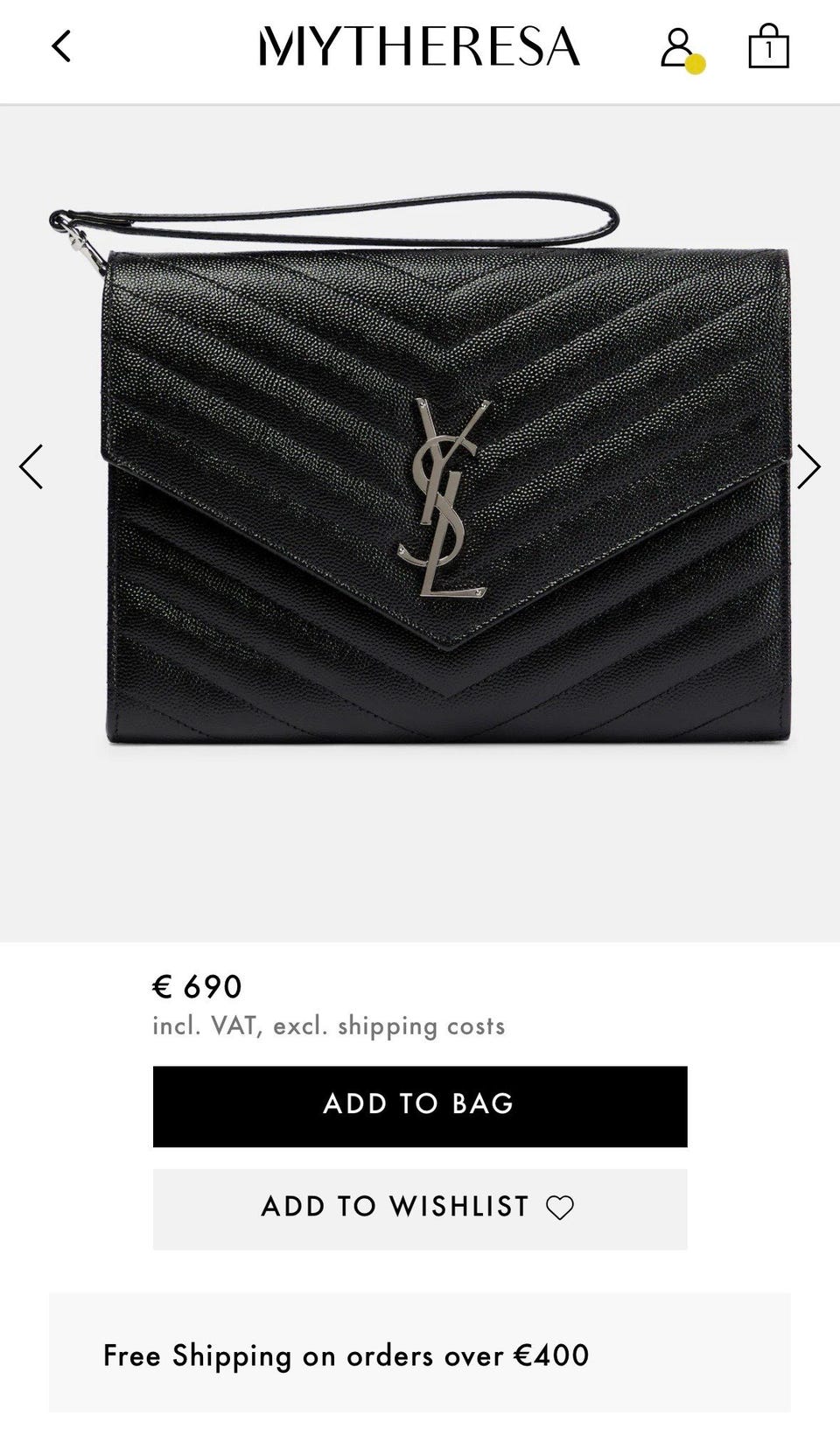Add the clutch to bag
This screenshot has width=840, height=1429.
click(x=420, y=1105)
